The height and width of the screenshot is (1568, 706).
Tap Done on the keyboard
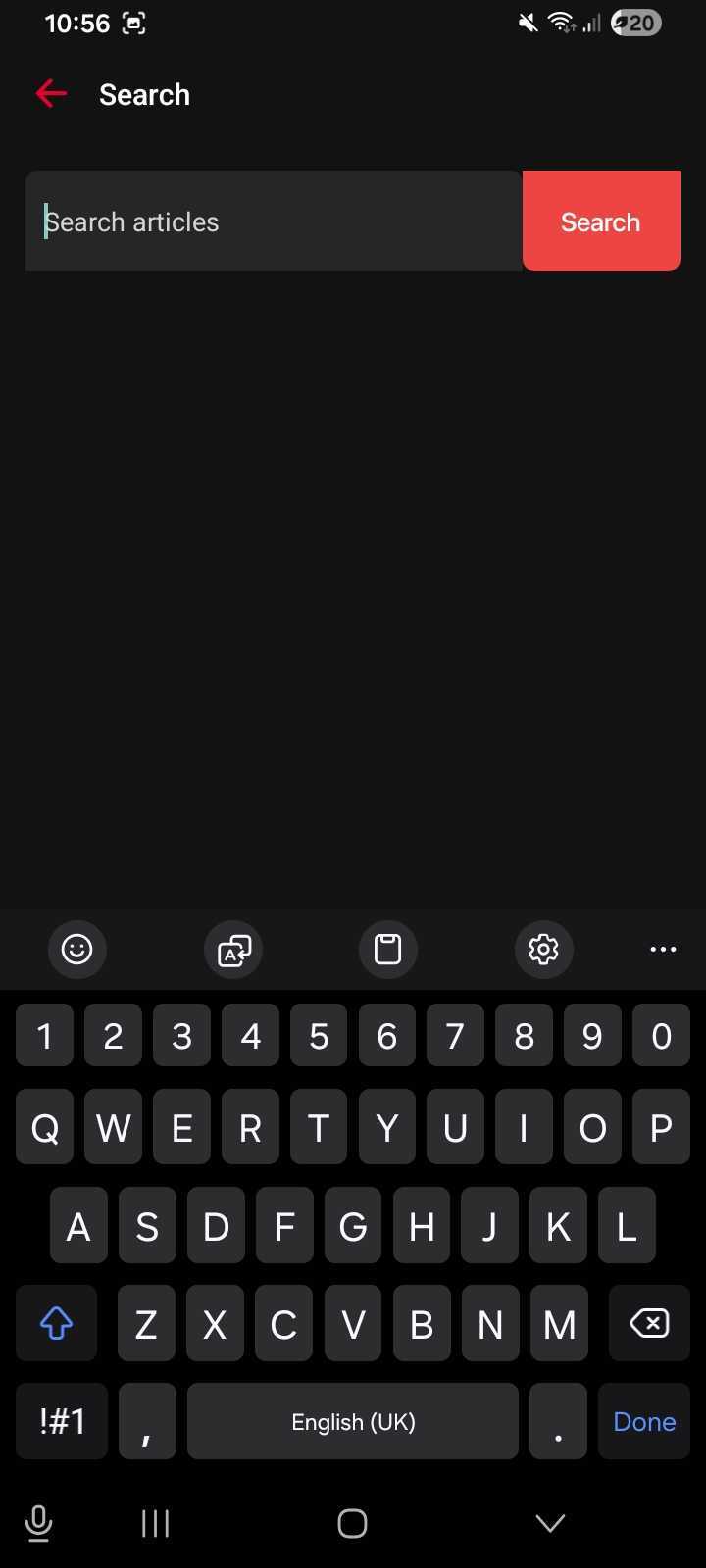pos(644,1421)
